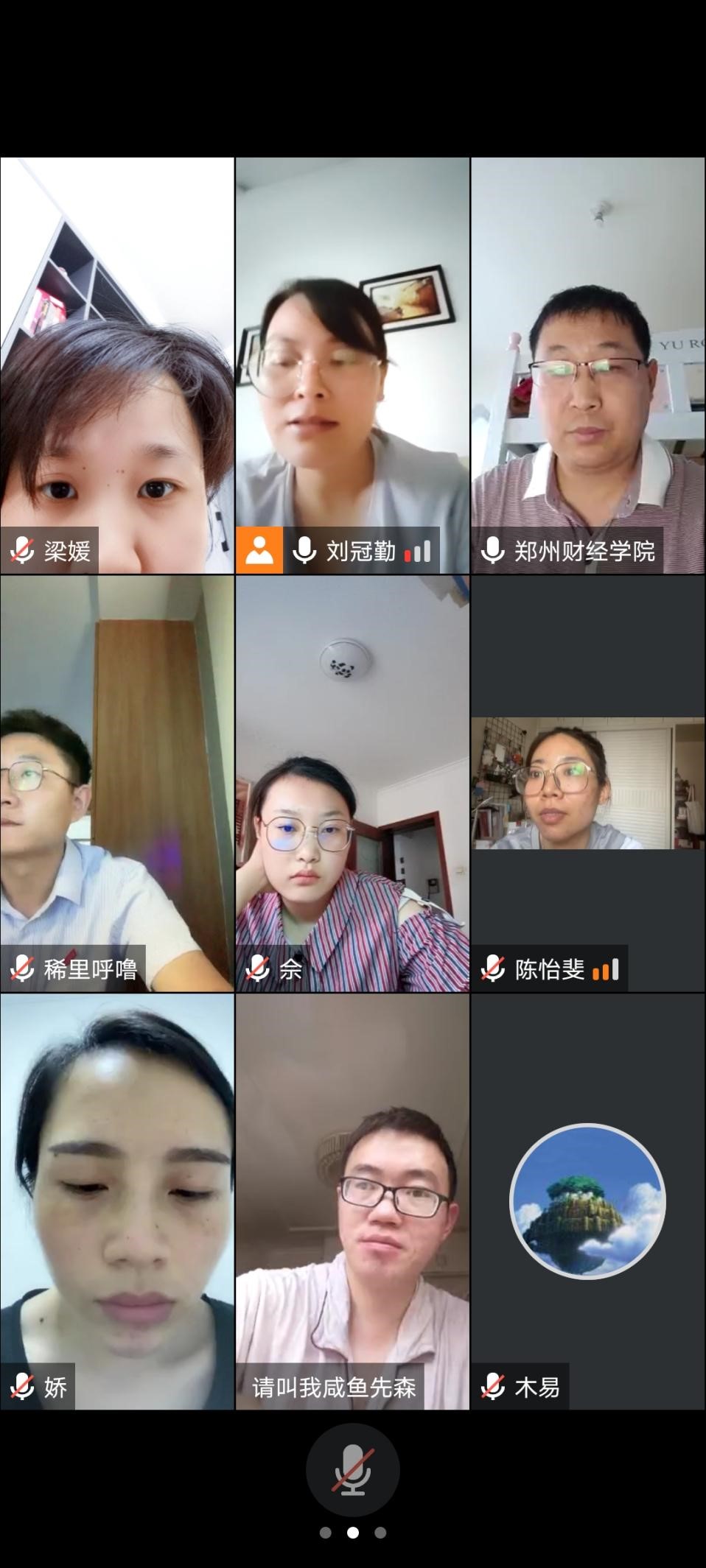The width and height of the screenshot is (706, 1568).
Task: Tap 稀里呼噜's video tile
Action: coord(116,784)
